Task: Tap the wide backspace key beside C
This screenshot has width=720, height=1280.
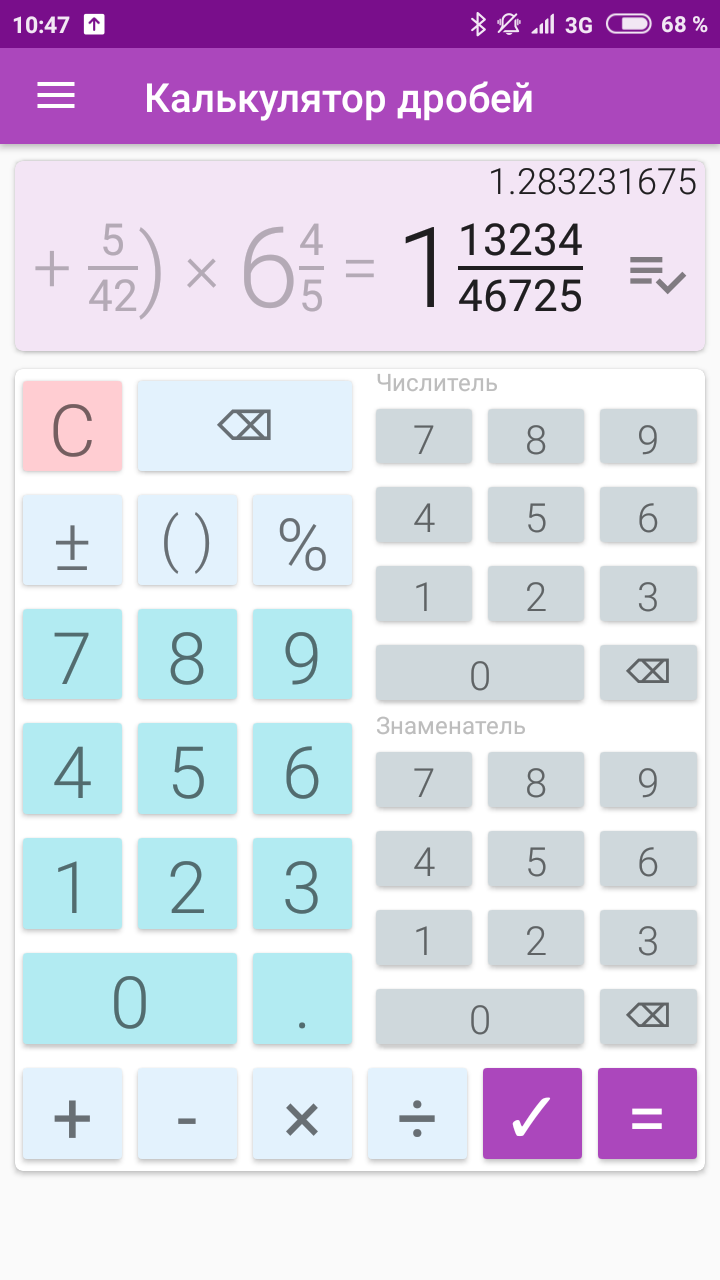Action: 245,426
